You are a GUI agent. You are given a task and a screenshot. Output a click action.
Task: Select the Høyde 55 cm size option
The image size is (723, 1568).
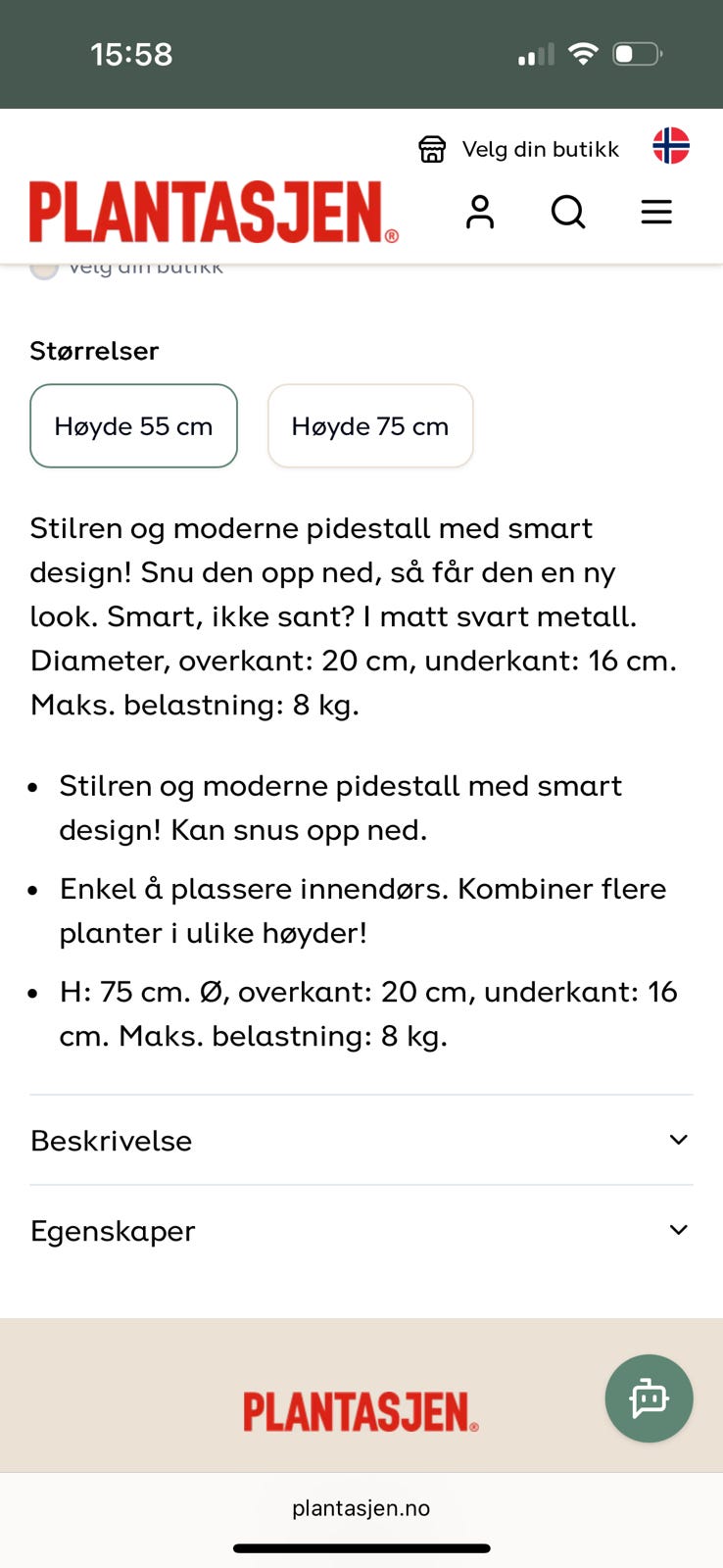133,425
